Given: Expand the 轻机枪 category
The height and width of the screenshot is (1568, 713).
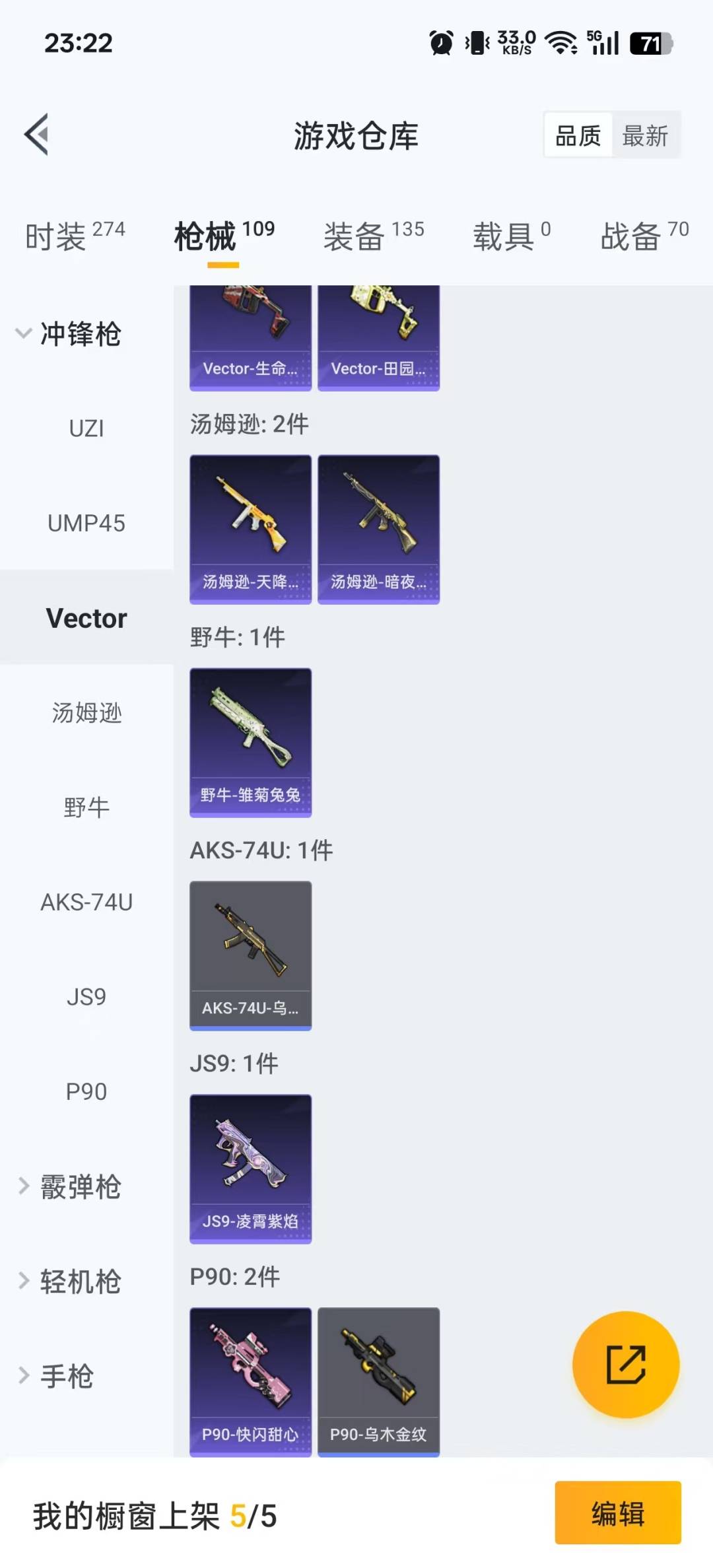Looking at the screenshot, I should click(70, 1281).
